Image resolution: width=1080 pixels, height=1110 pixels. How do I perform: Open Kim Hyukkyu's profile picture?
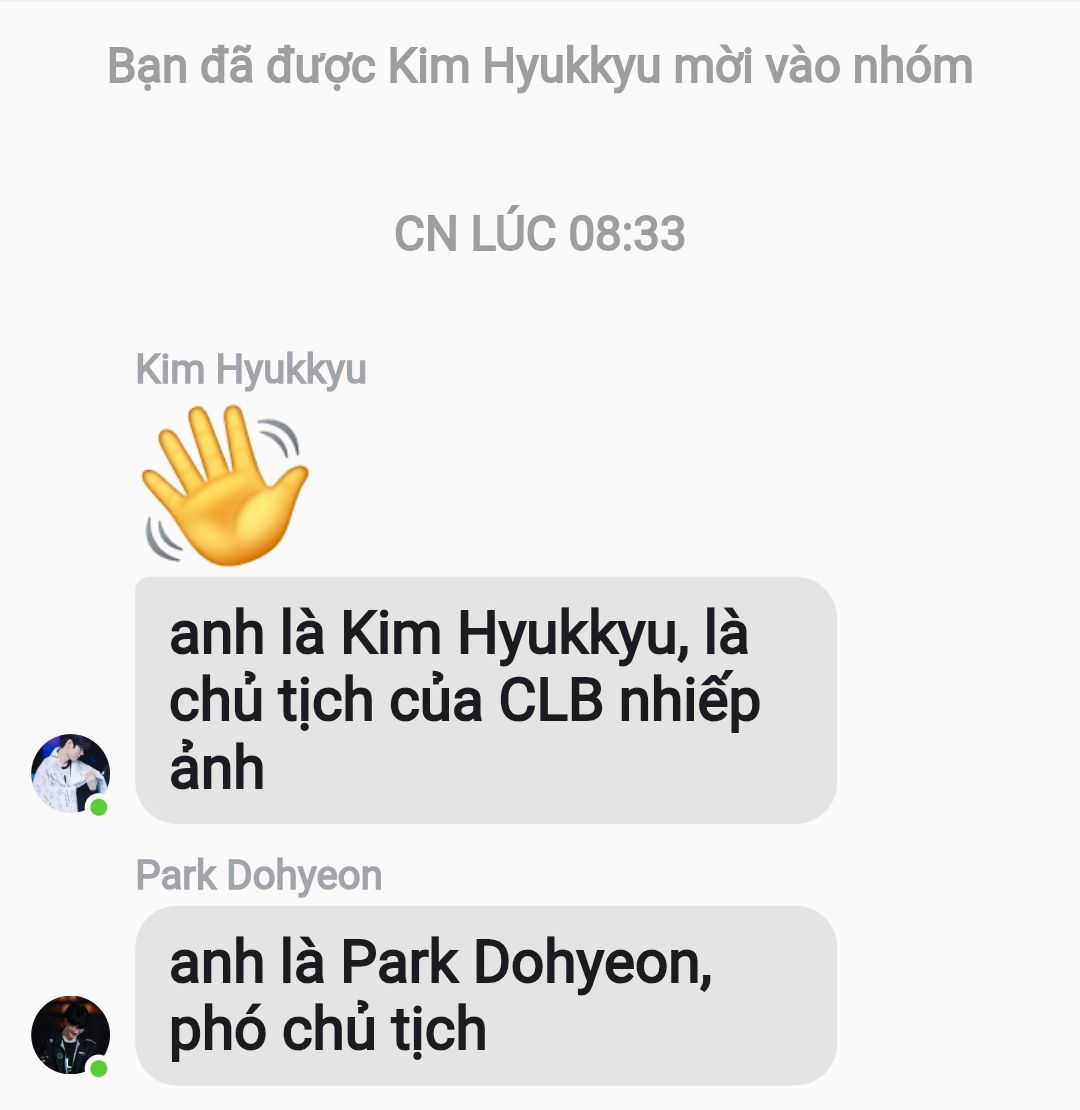coord(70,773)
